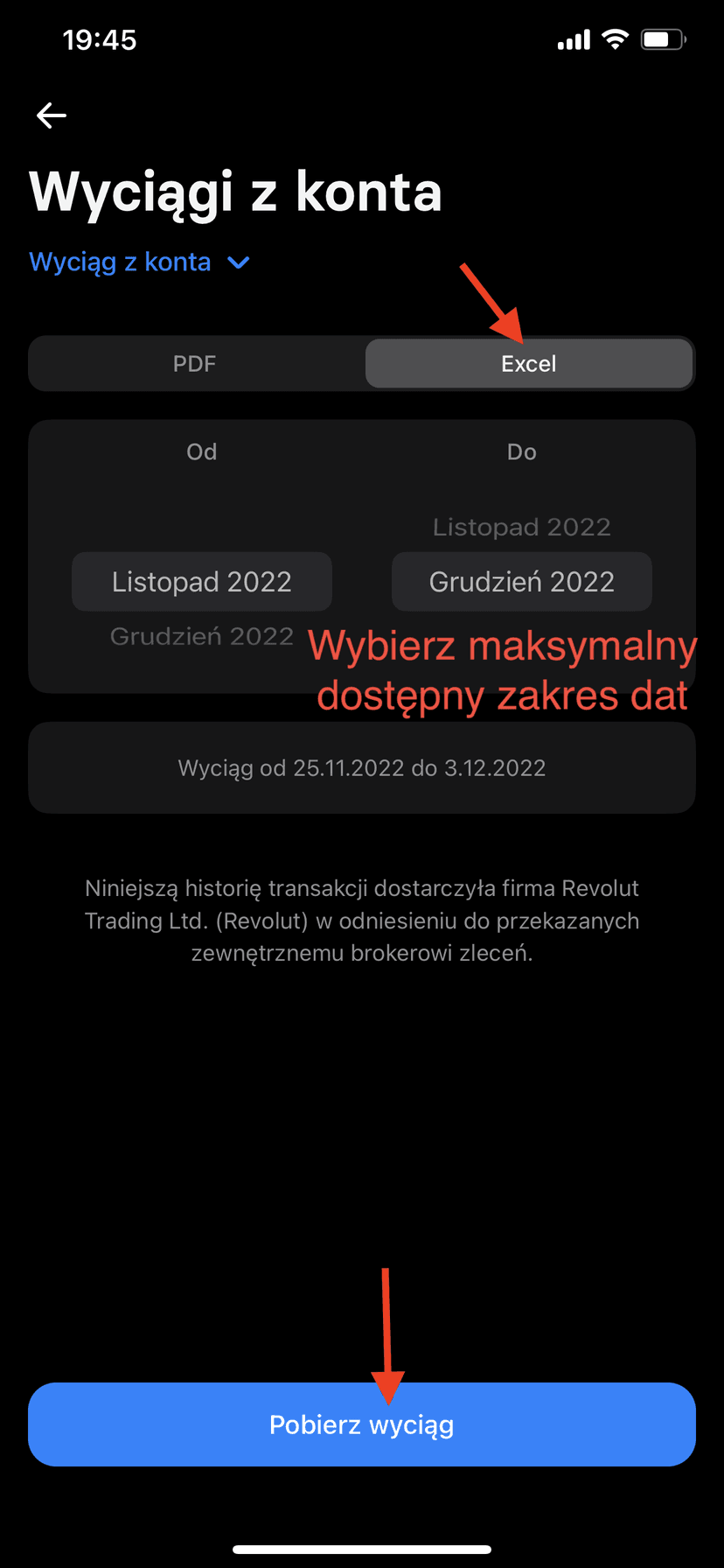Viewport: 724px width, 1568px height.
Task: Tap the Do column header
Action: click(521, 451)
